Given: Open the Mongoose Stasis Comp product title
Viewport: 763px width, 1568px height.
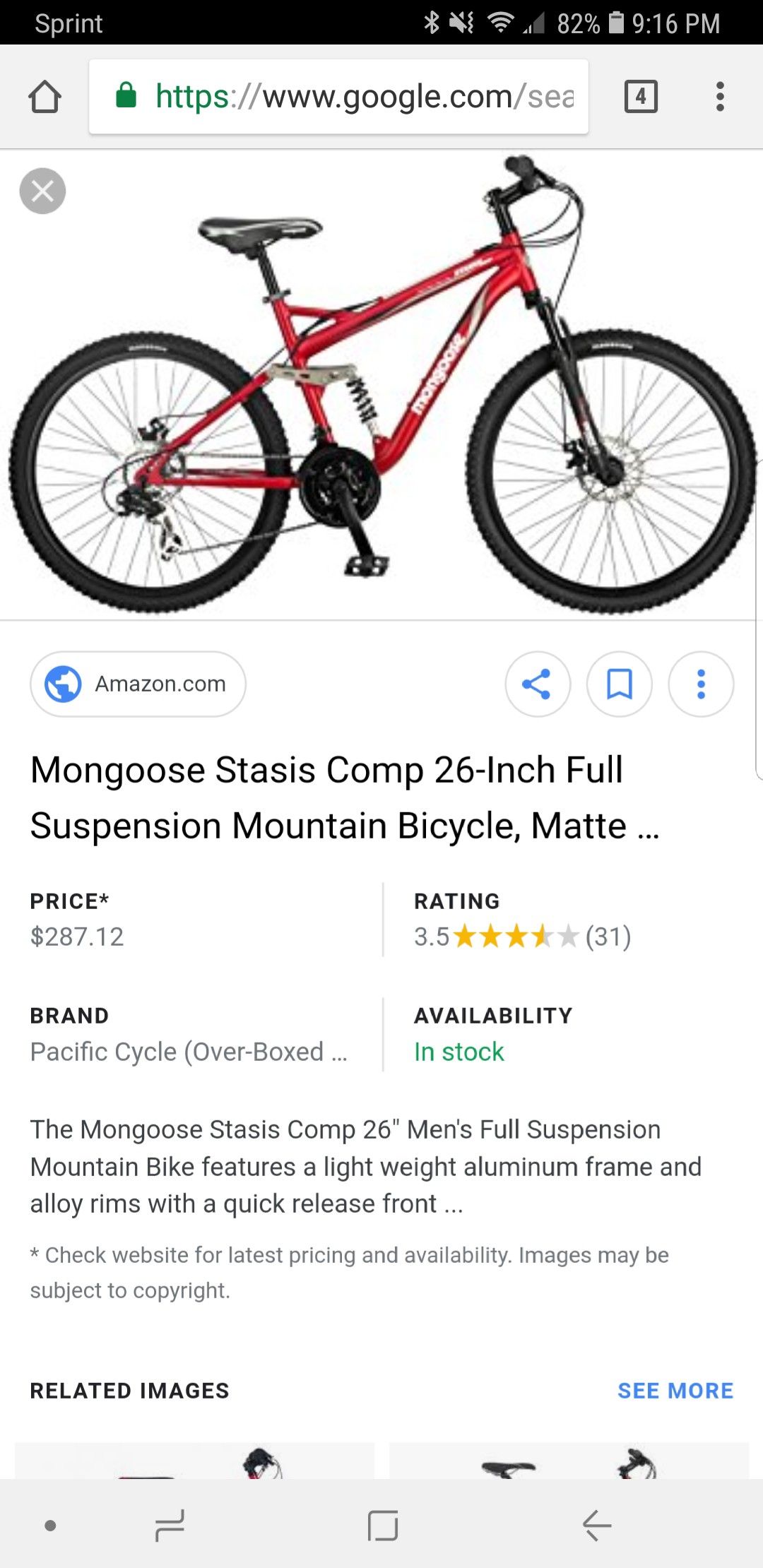Looking at the screenshot, I should point(345,797).
